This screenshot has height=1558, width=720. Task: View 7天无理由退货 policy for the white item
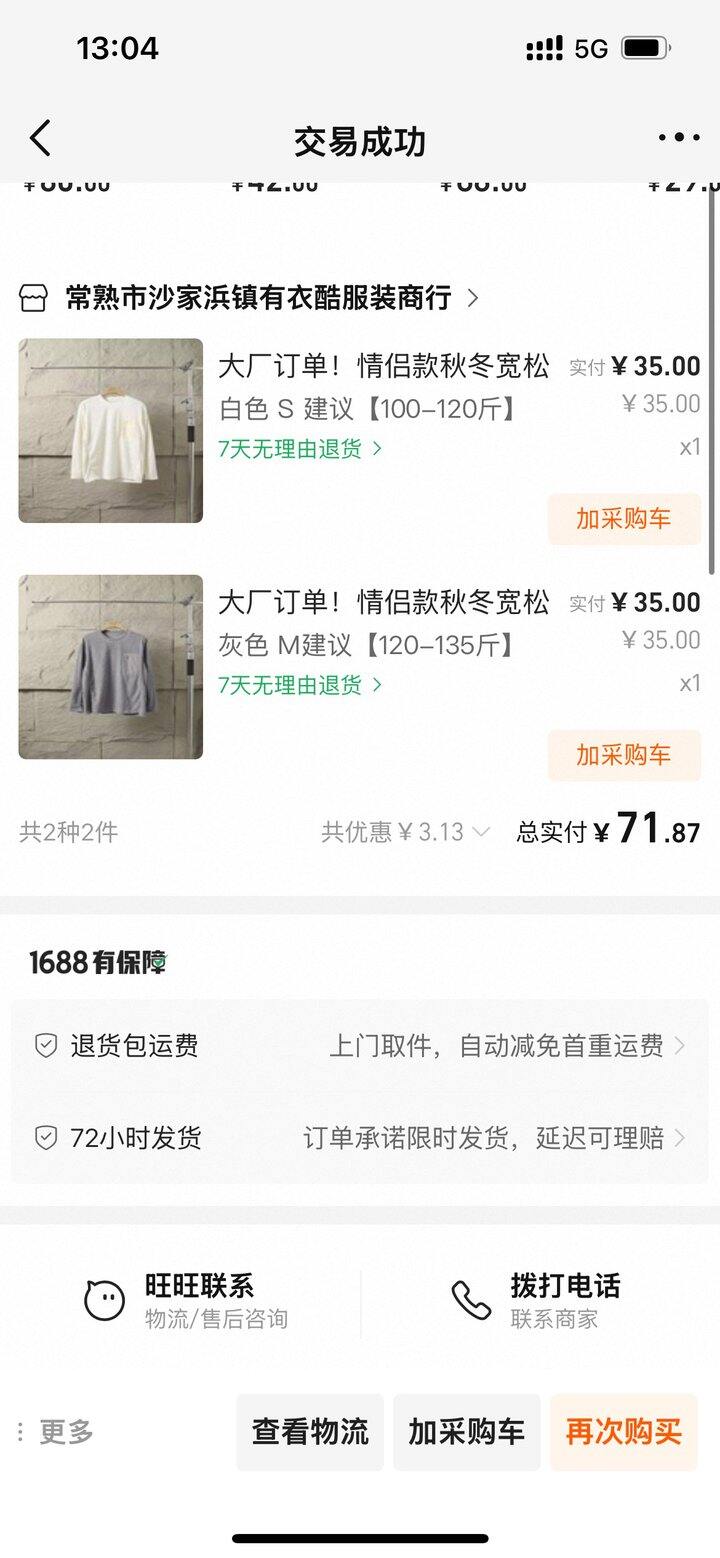(300, 449)
